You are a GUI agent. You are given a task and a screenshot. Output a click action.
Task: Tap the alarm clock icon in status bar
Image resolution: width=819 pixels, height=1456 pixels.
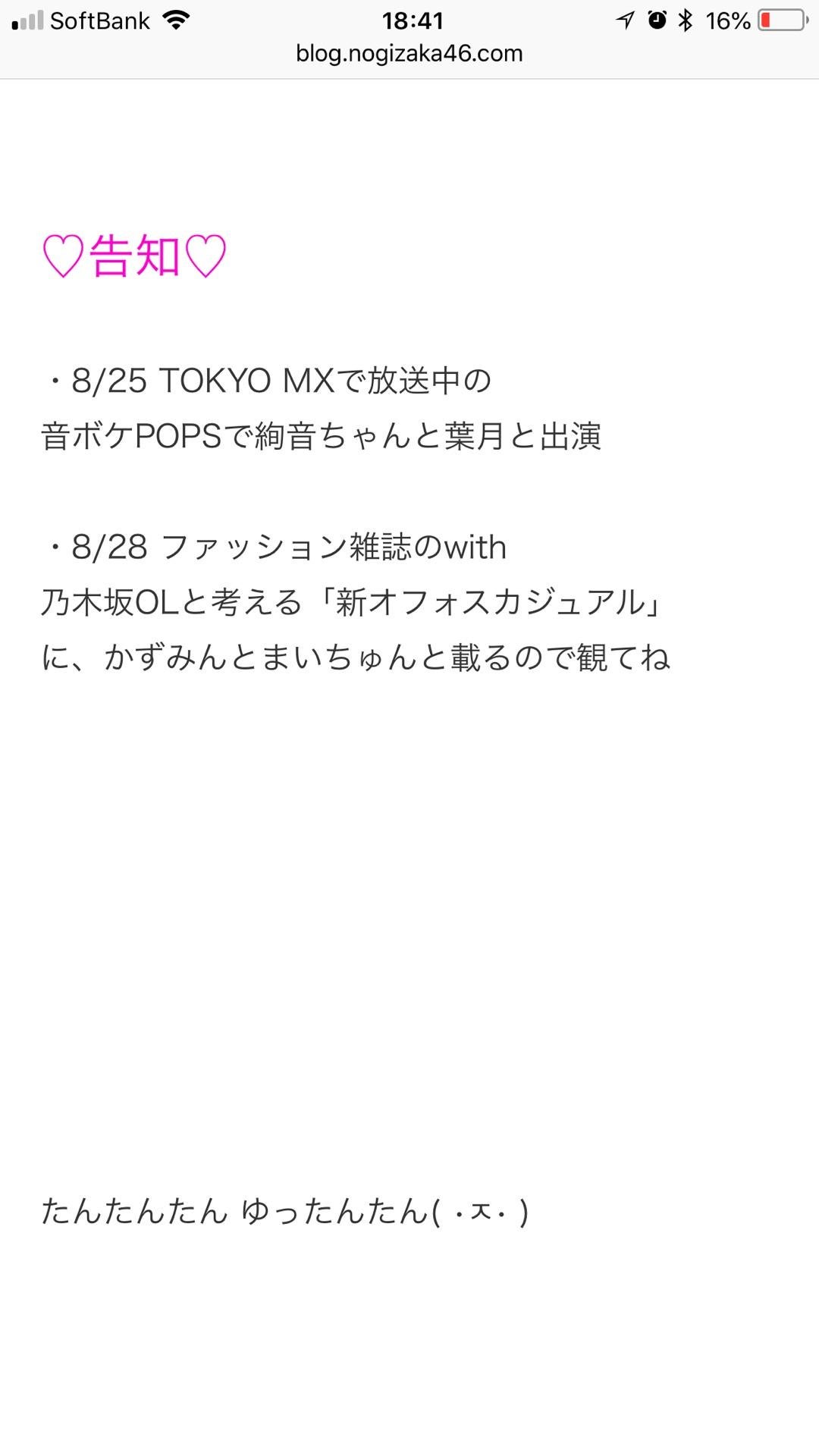657,19
